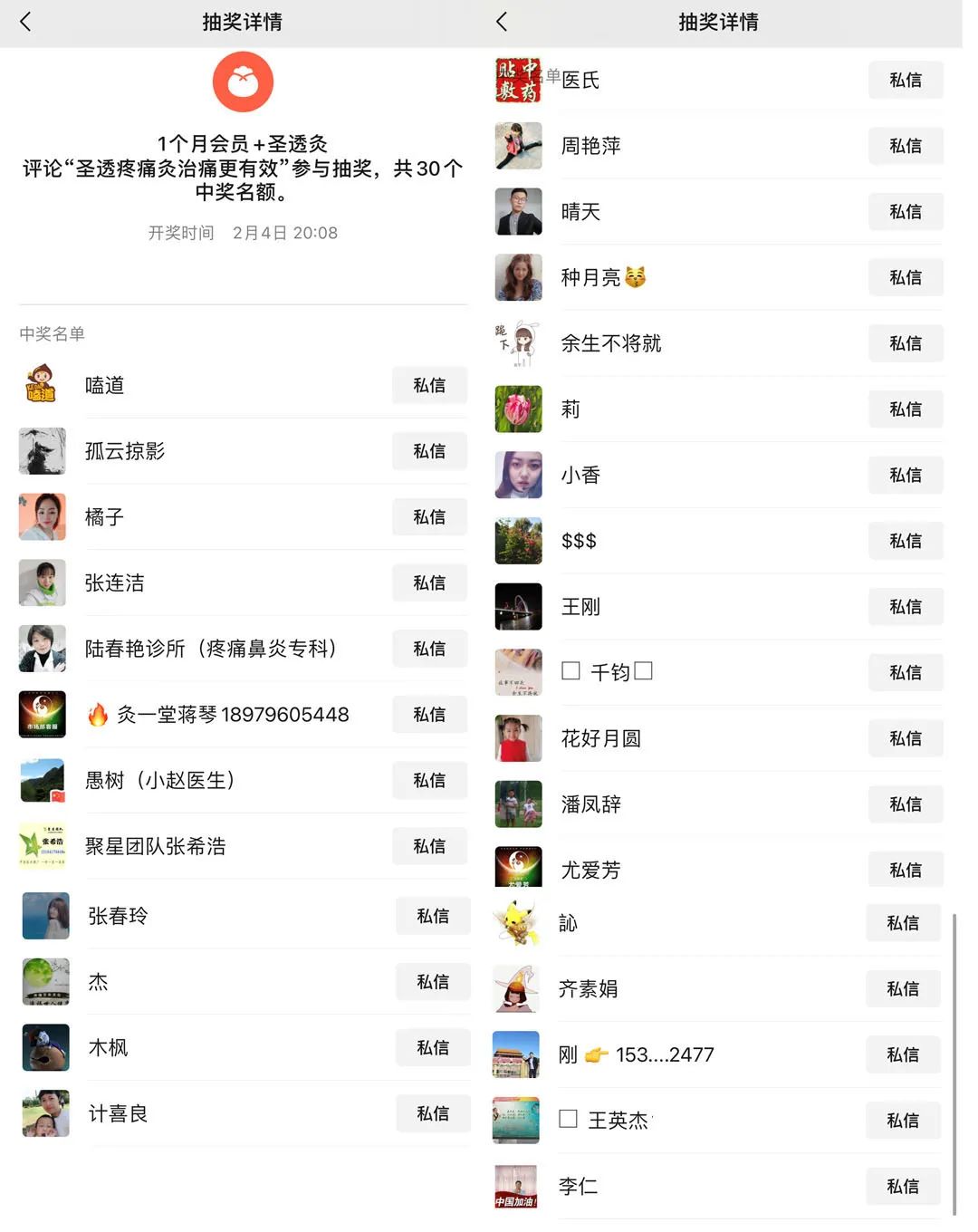The height and width of the screenshot is (1232, 978).
Task: Tap 私信 next to 橘子
Action: pos(429,517)
